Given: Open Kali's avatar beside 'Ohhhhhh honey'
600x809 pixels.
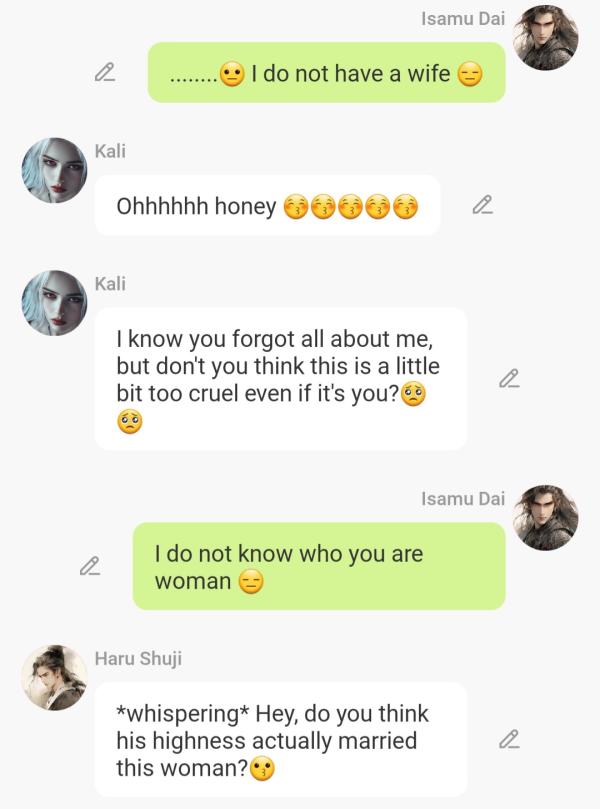Looking at the screenshot, I should tap(54, 170).
